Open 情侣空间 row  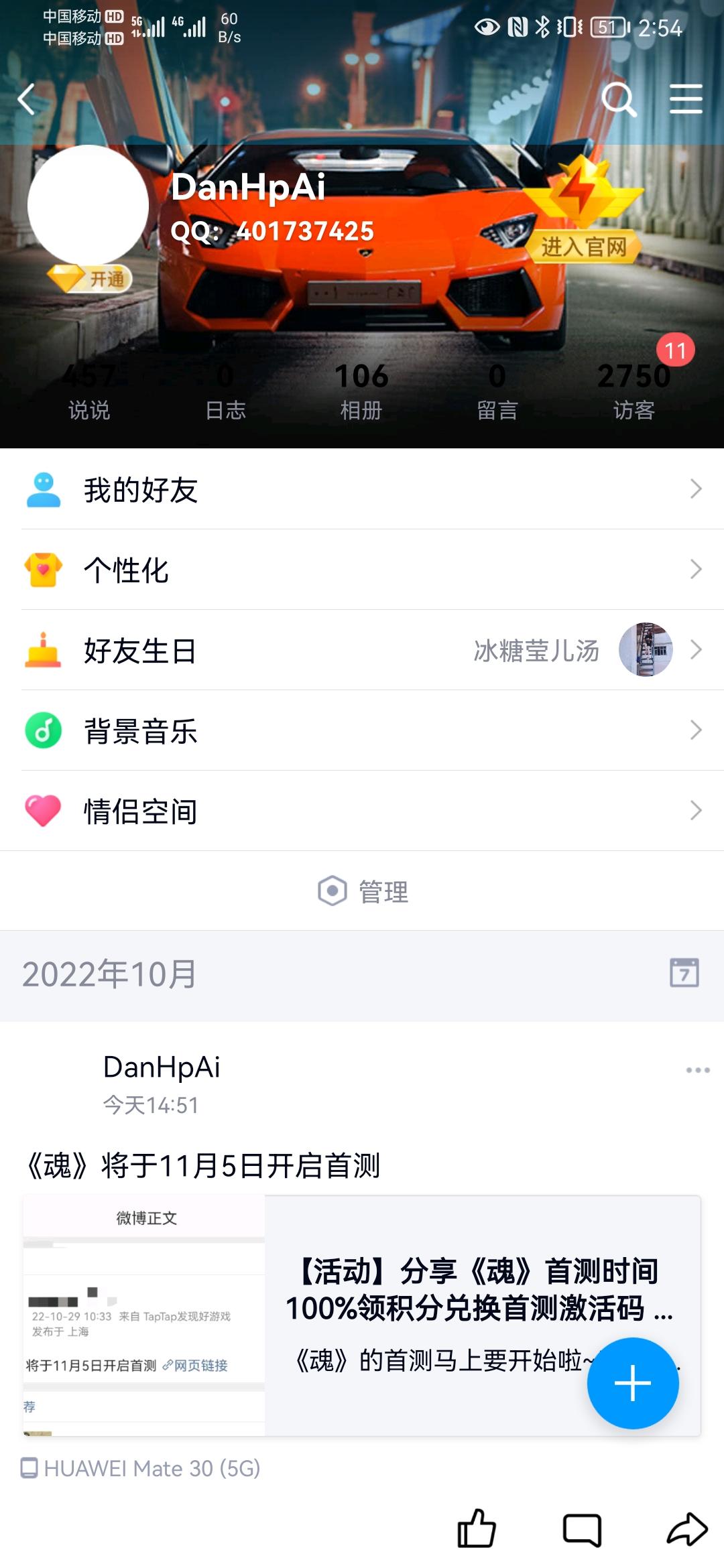(x=362, y=811)
